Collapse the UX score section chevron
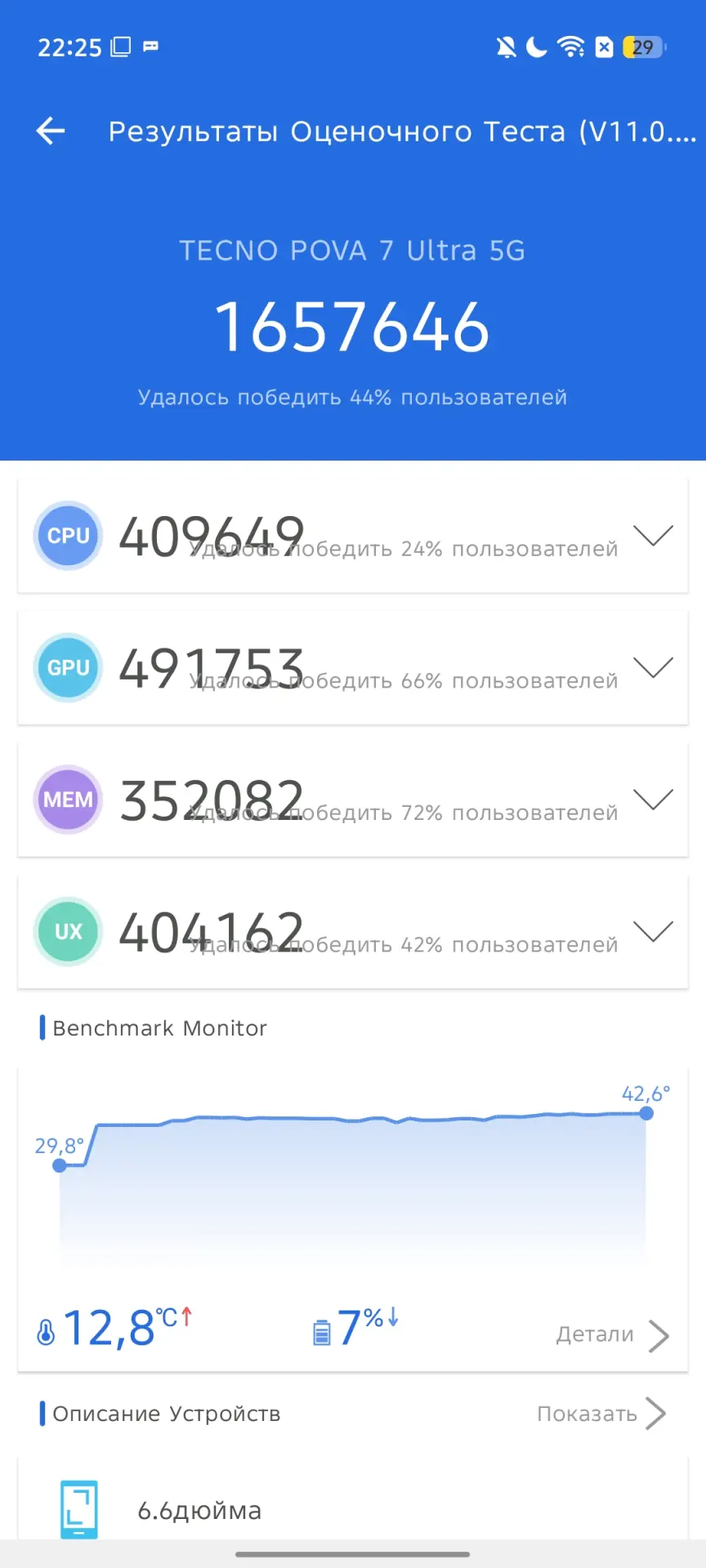Viewport: 706px width, 1568px height. pyautogui.click(x=653, y=932)
